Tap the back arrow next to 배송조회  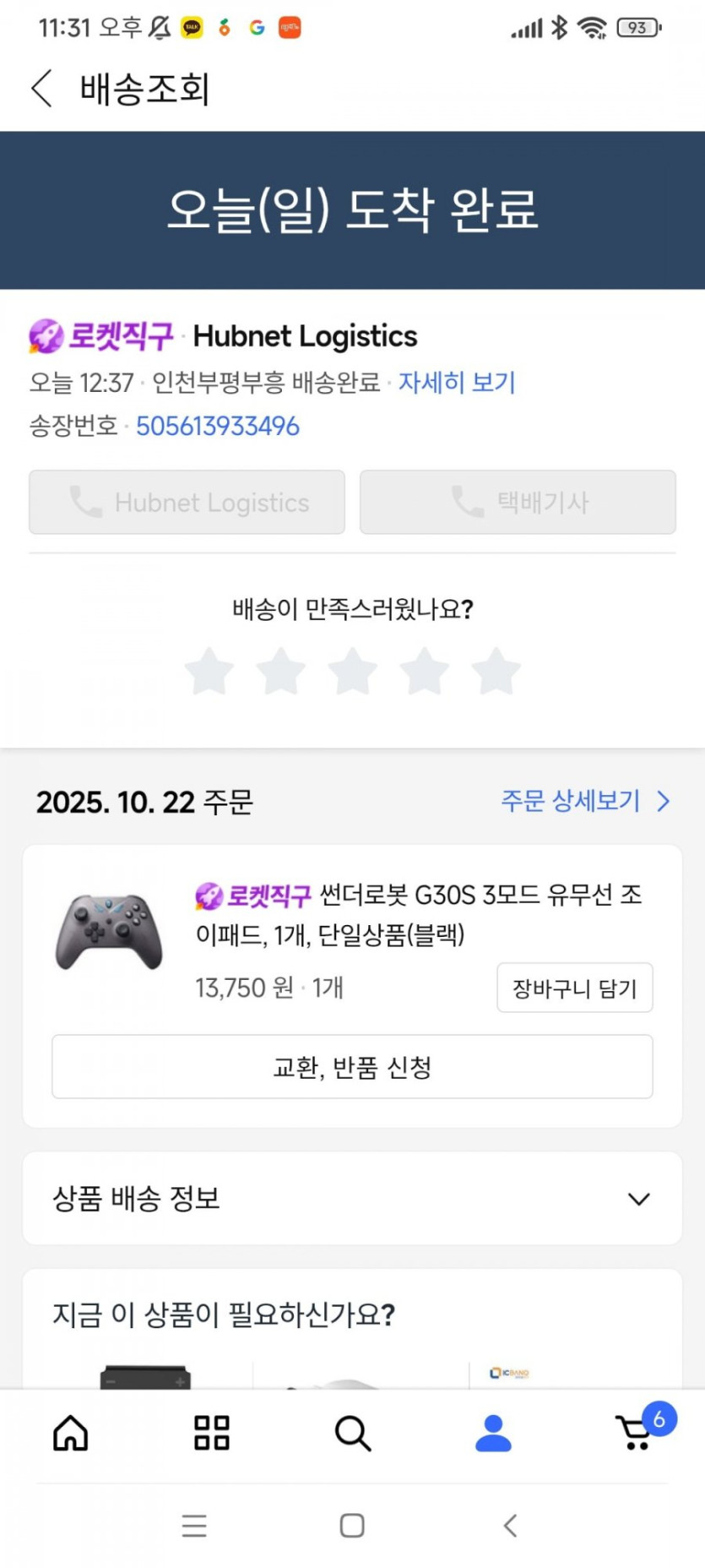[x=41, y=88]
